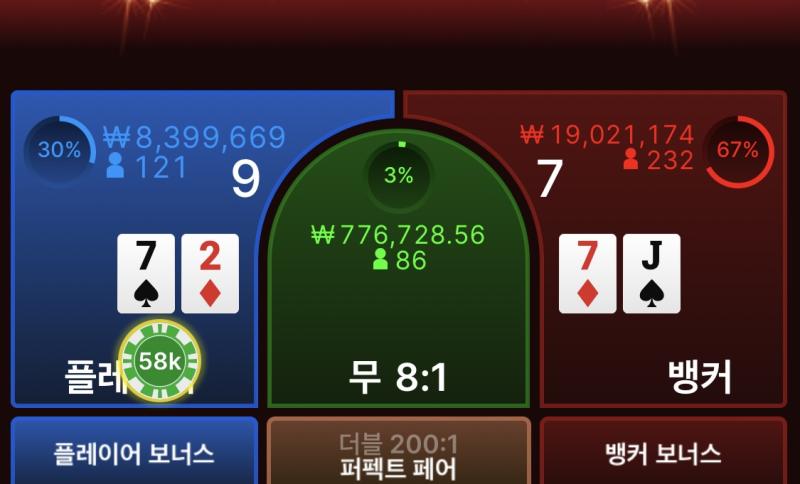Viewport: 800px width, 484px height.
Task: Select the 플레이어 보너스 side bet
Action: (134, 452)
